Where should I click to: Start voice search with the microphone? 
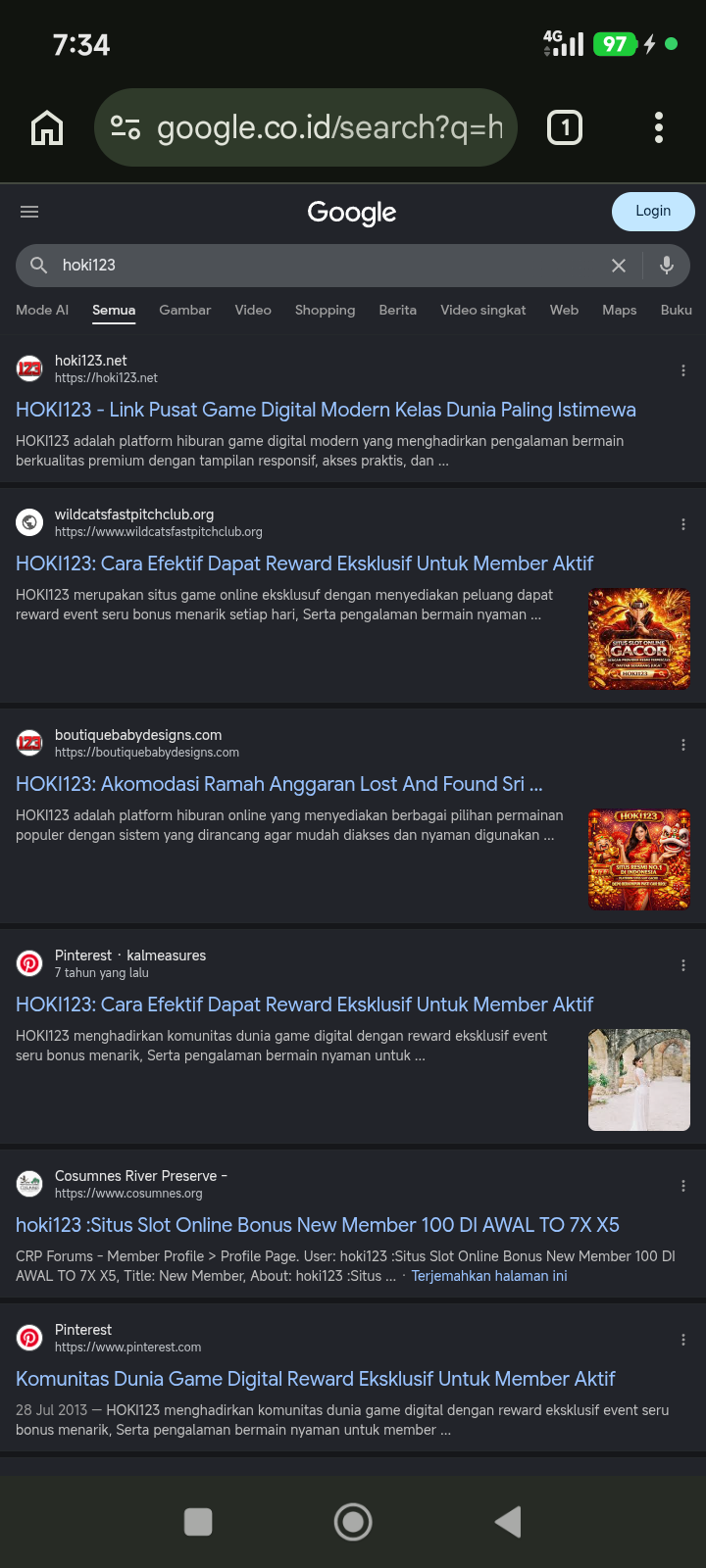click(667, 266)
